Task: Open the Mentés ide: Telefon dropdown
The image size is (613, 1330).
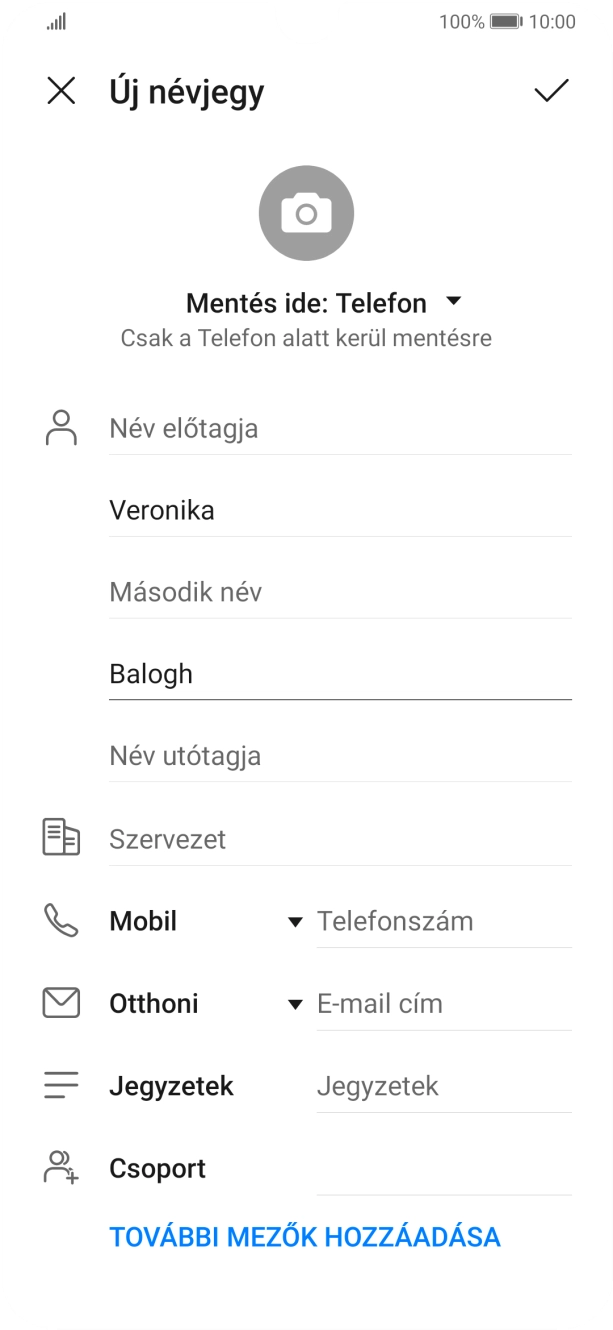Action: pyautogui.click(x=322, y=302)
